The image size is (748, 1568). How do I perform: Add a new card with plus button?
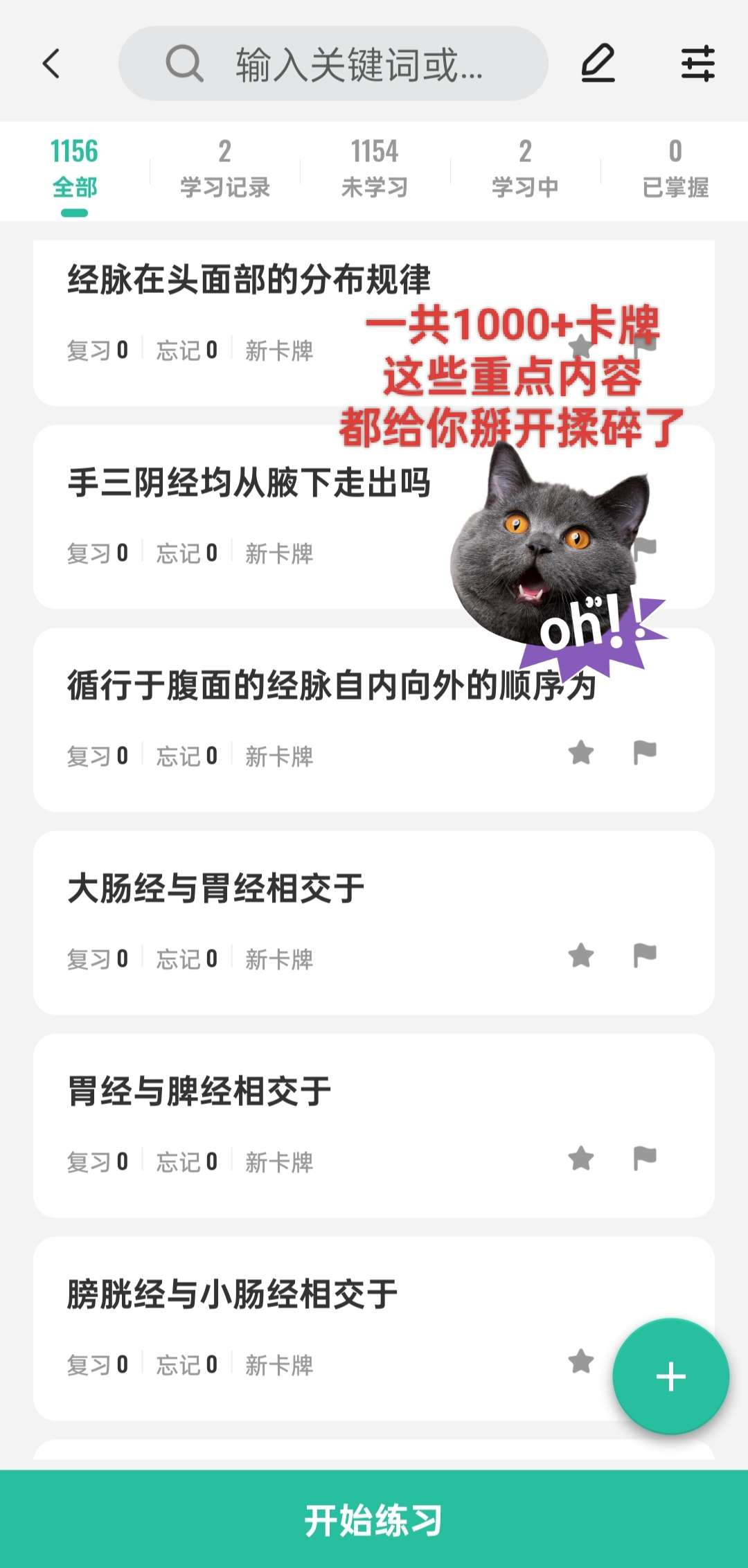[x=670, y=1376]
